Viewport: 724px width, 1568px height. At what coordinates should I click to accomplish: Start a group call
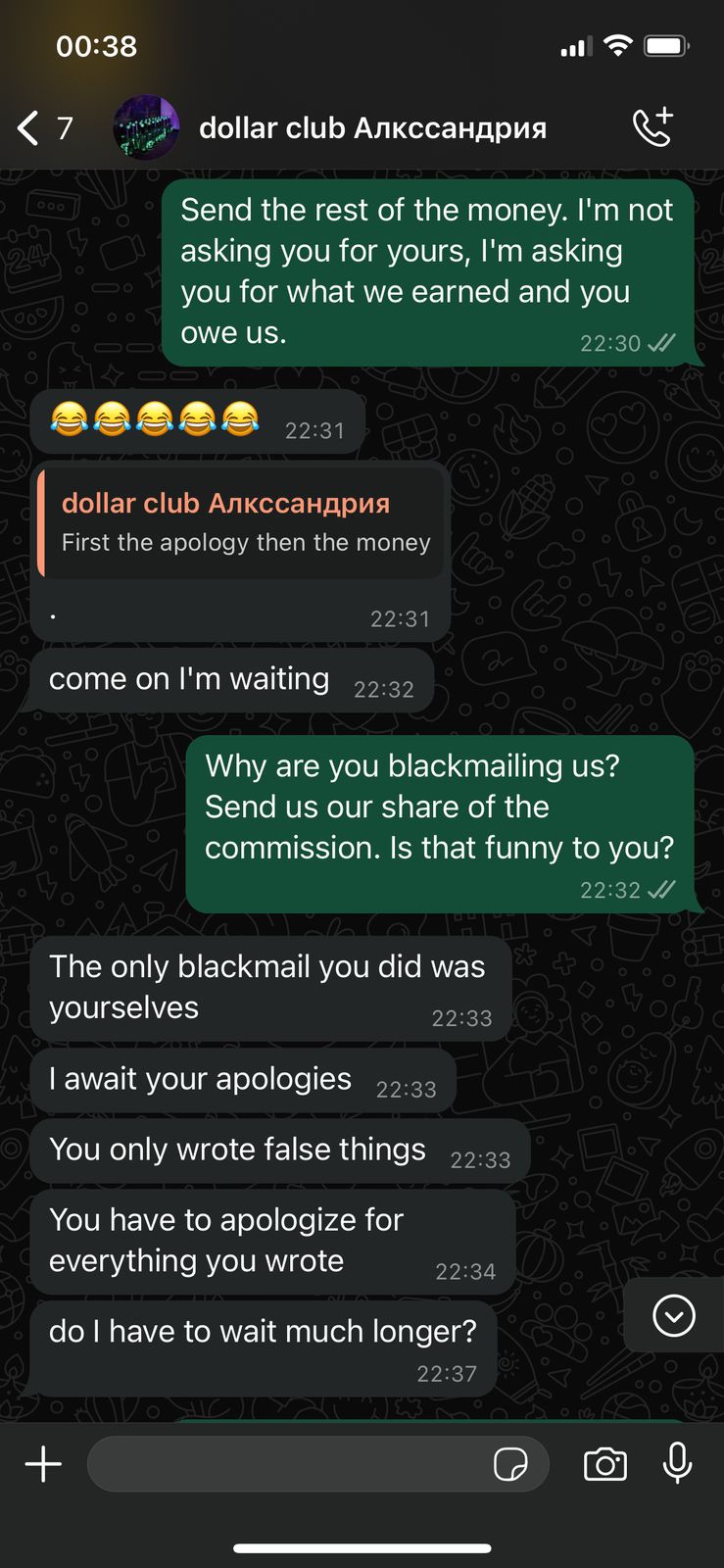pos(652,127)
